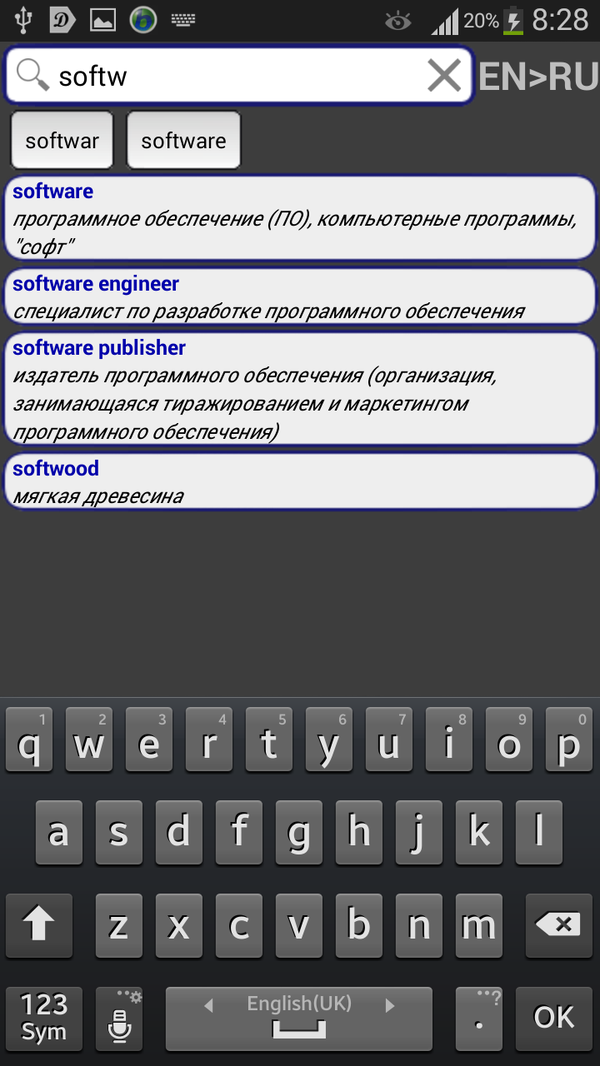Activate voice input microphone key
Image resolution: width=600 pixels, height=1066 pixels.
(121, 1019)
